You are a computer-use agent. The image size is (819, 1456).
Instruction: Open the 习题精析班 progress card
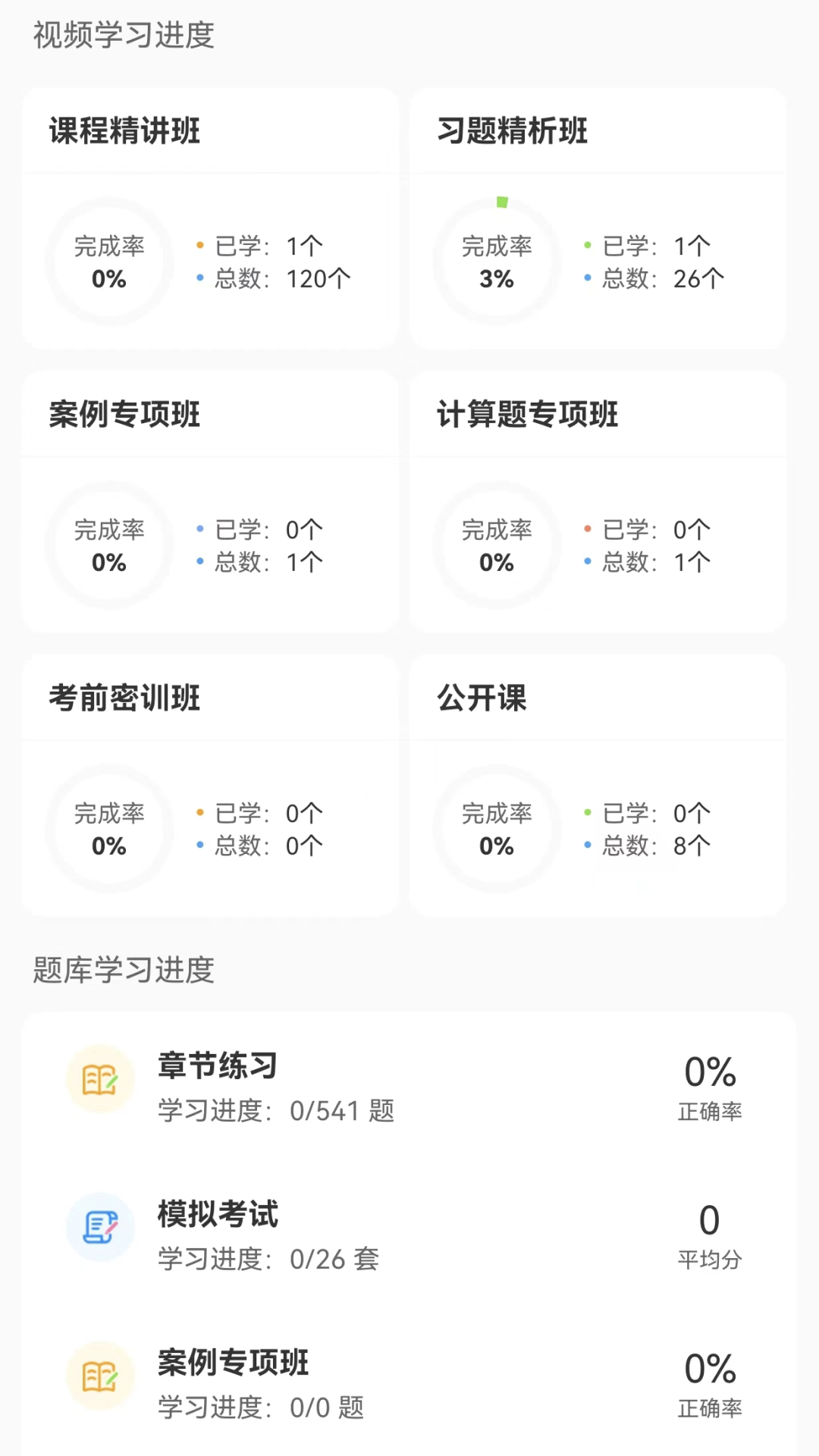click(598, 218)
